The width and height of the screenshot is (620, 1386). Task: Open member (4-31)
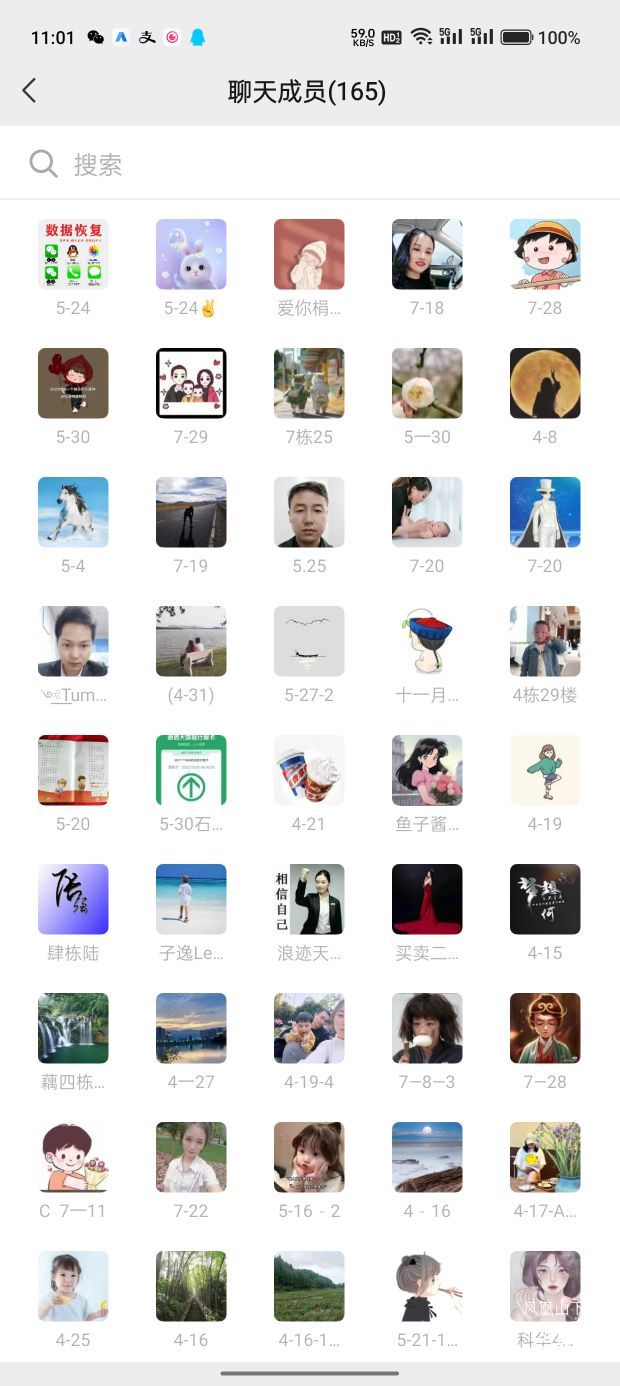(x=191, y=642)
